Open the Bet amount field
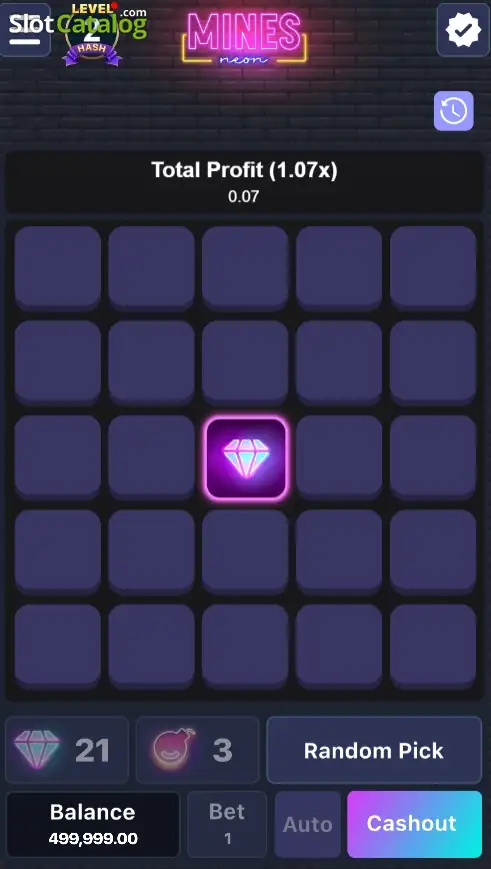491x869 pixels. [x=227, y=824]
